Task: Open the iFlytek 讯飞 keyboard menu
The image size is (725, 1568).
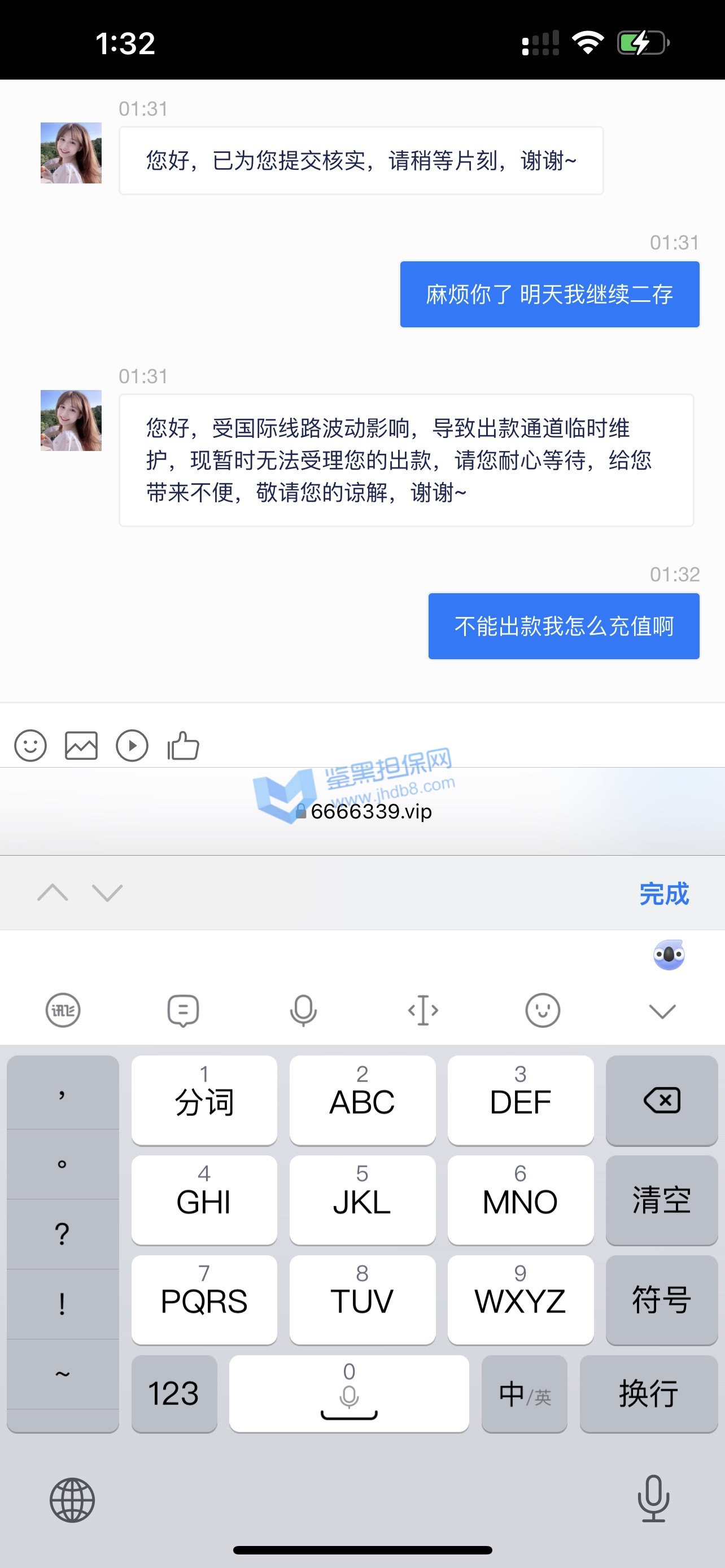Action: click(x=63, y=1010)
